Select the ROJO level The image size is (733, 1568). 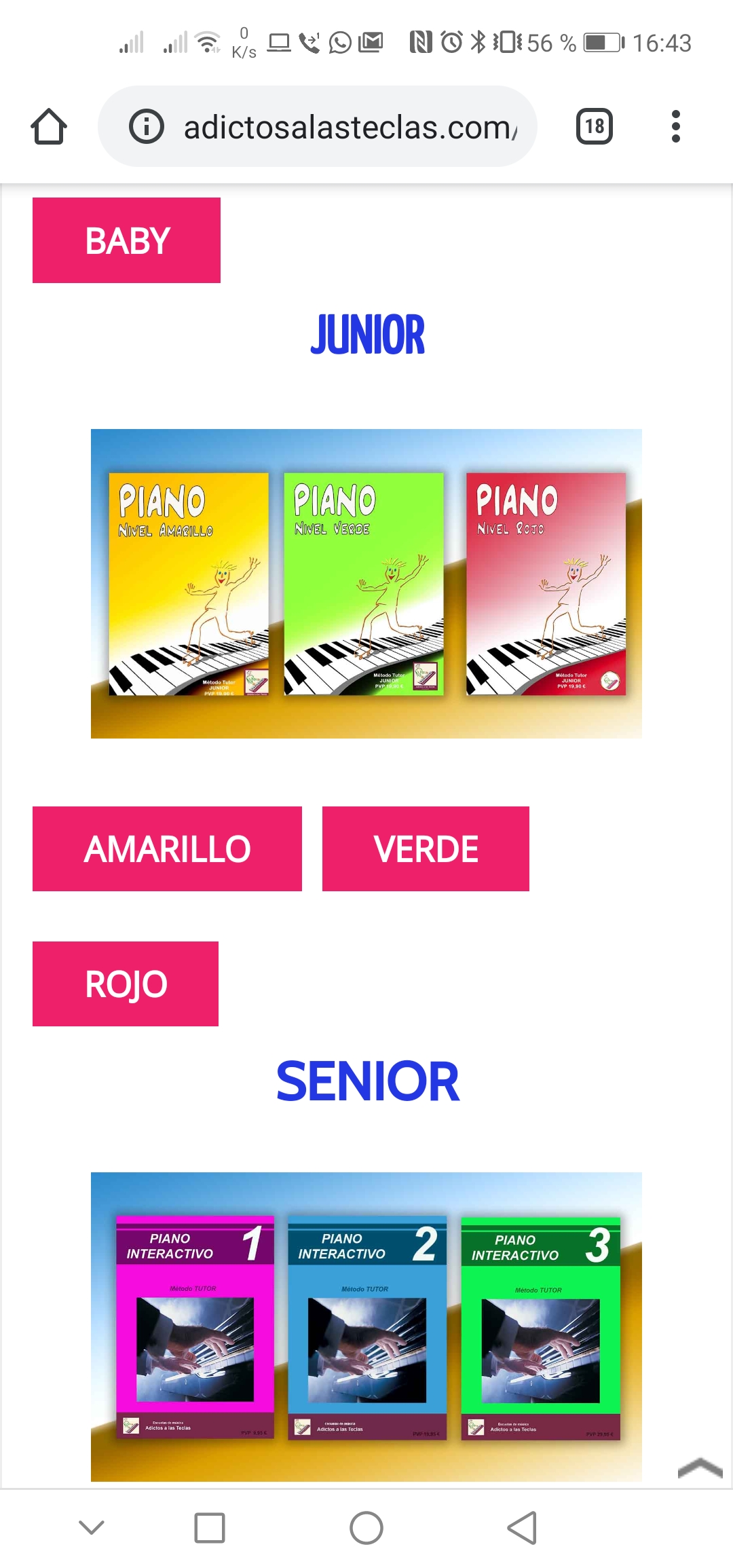(126, 984)
